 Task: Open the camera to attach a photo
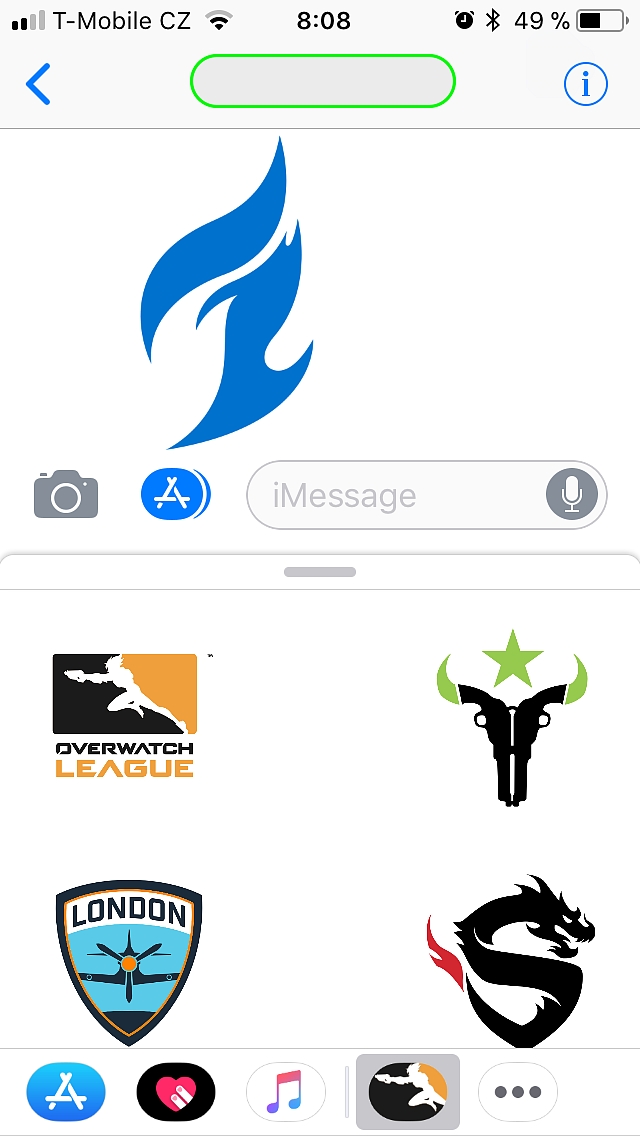[x=66, y=494]
